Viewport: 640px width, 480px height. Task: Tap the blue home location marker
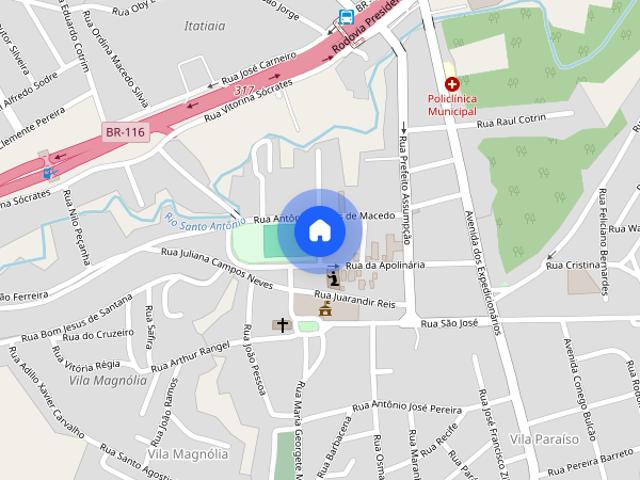(x=319, y=231)
